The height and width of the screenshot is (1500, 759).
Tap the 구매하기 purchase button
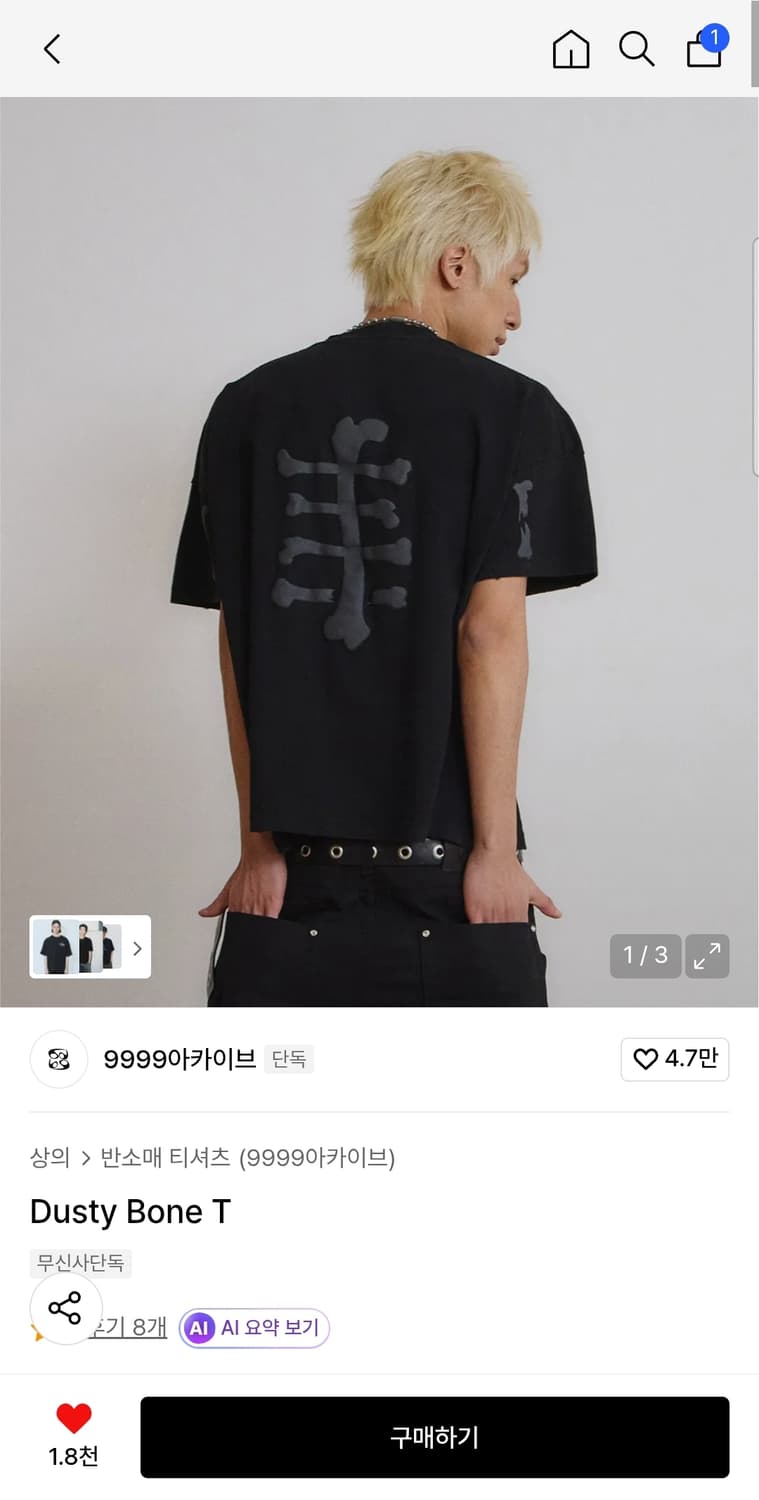(x=436, y=1437)
